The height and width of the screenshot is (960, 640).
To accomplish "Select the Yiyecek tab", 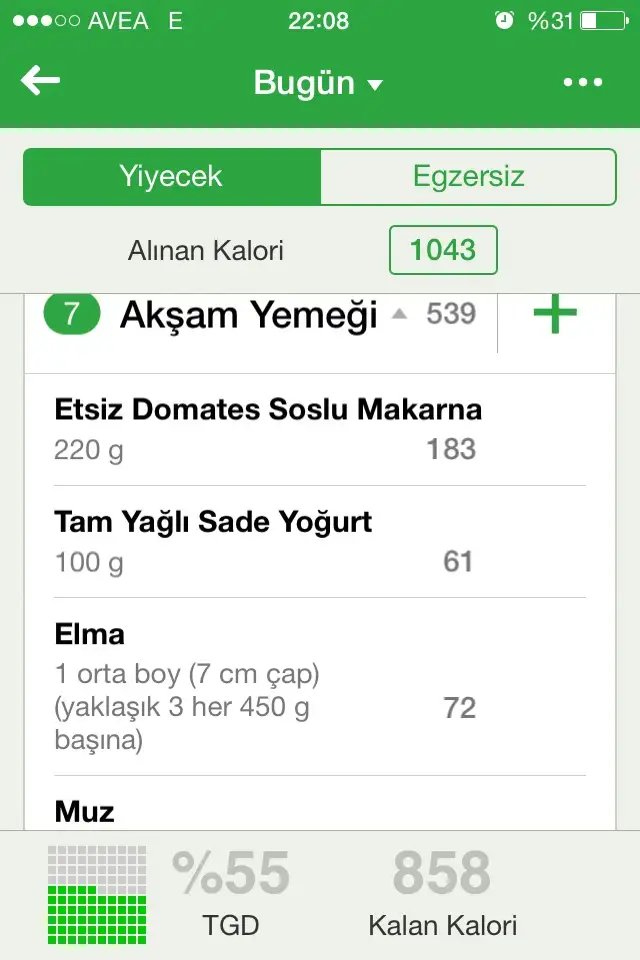I will [x=171, y=177].
